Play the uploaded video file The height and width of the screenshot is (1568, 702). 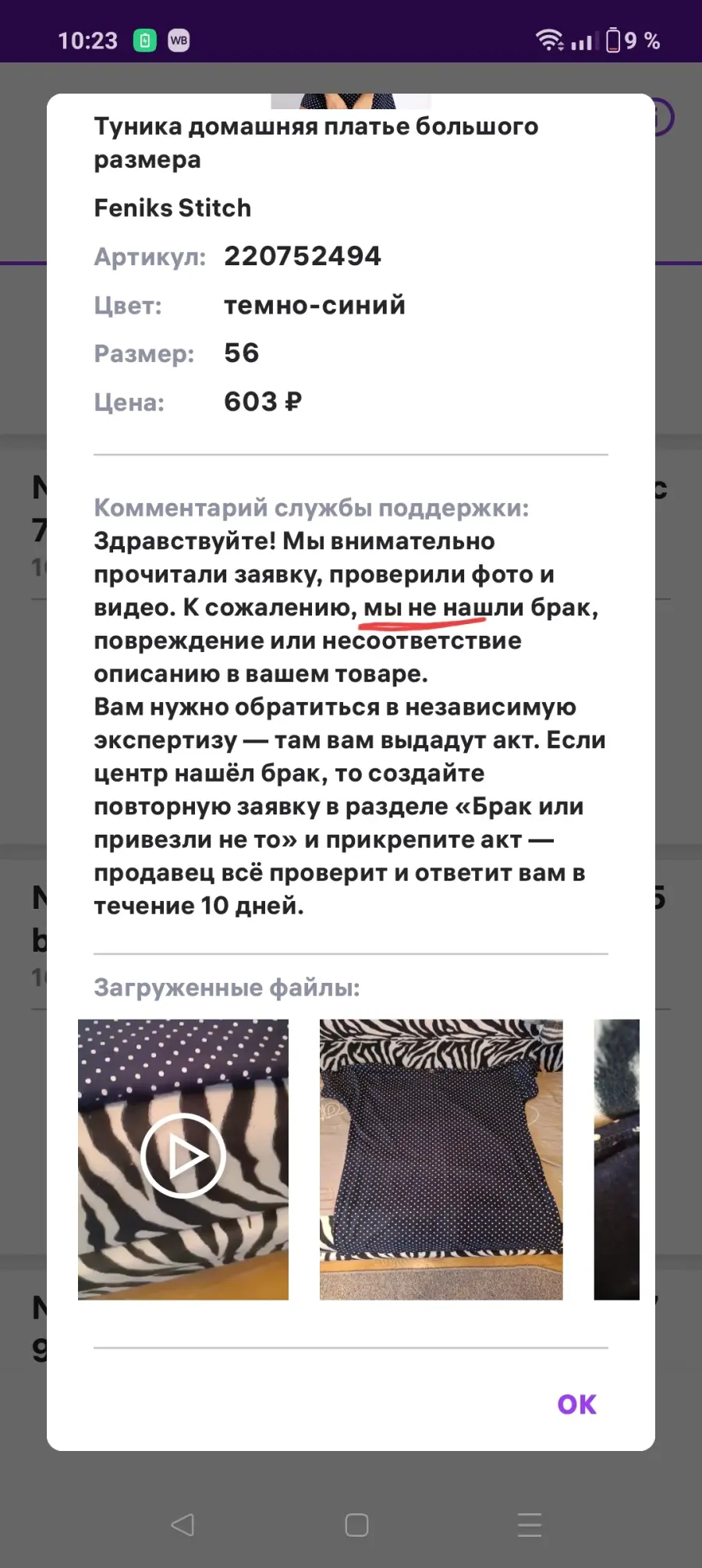183,1159
